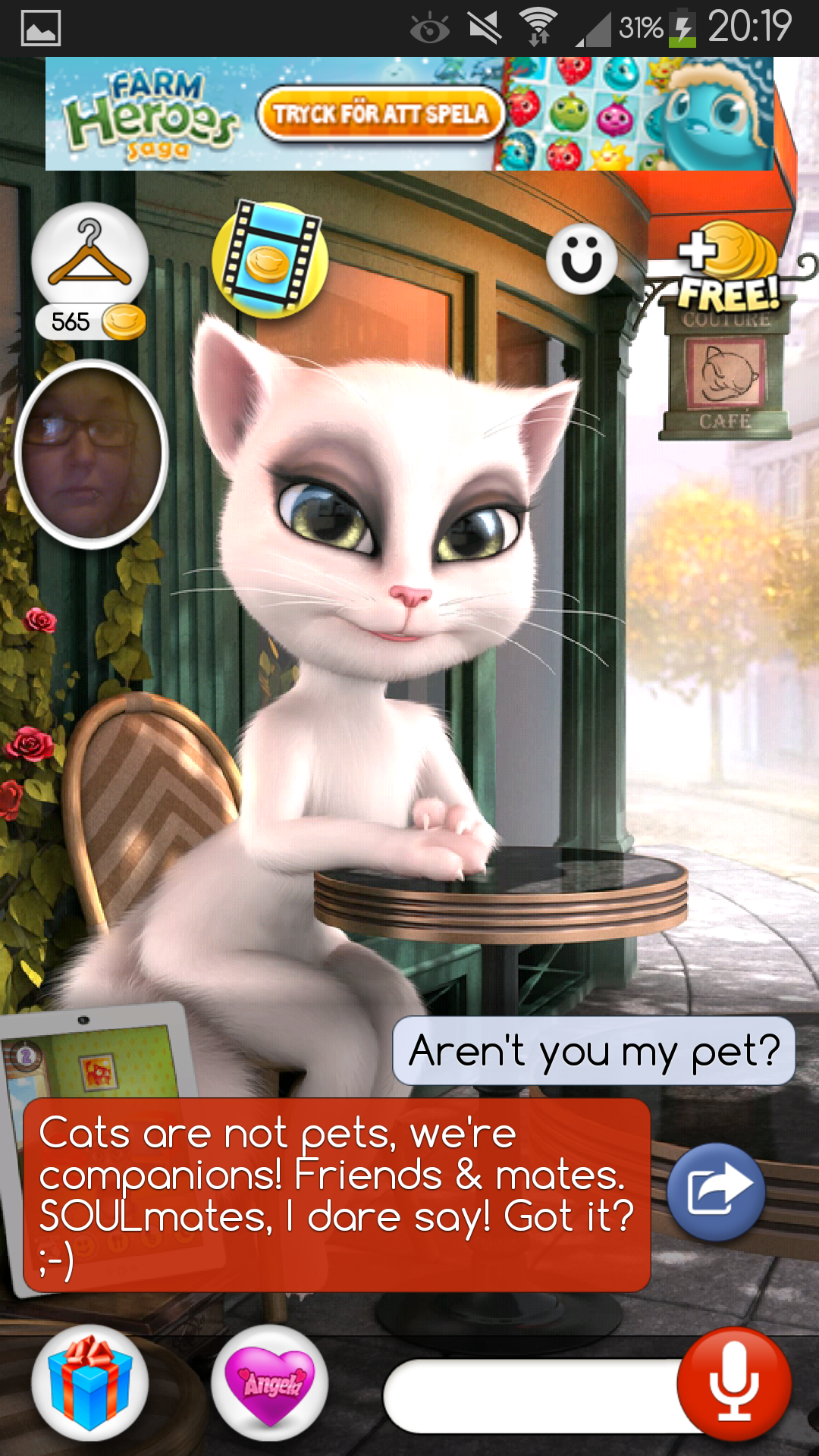Tap the smiley face button
The image size is (819, 1456).
point(582,259)
